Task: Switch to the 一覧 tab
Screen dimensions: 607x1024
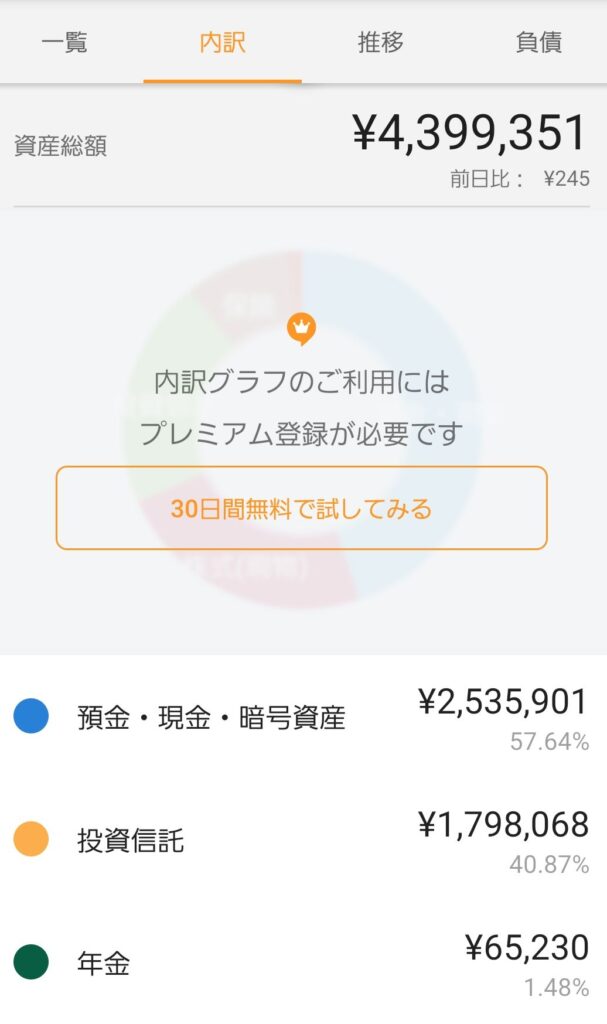Action: click(65, 43)
